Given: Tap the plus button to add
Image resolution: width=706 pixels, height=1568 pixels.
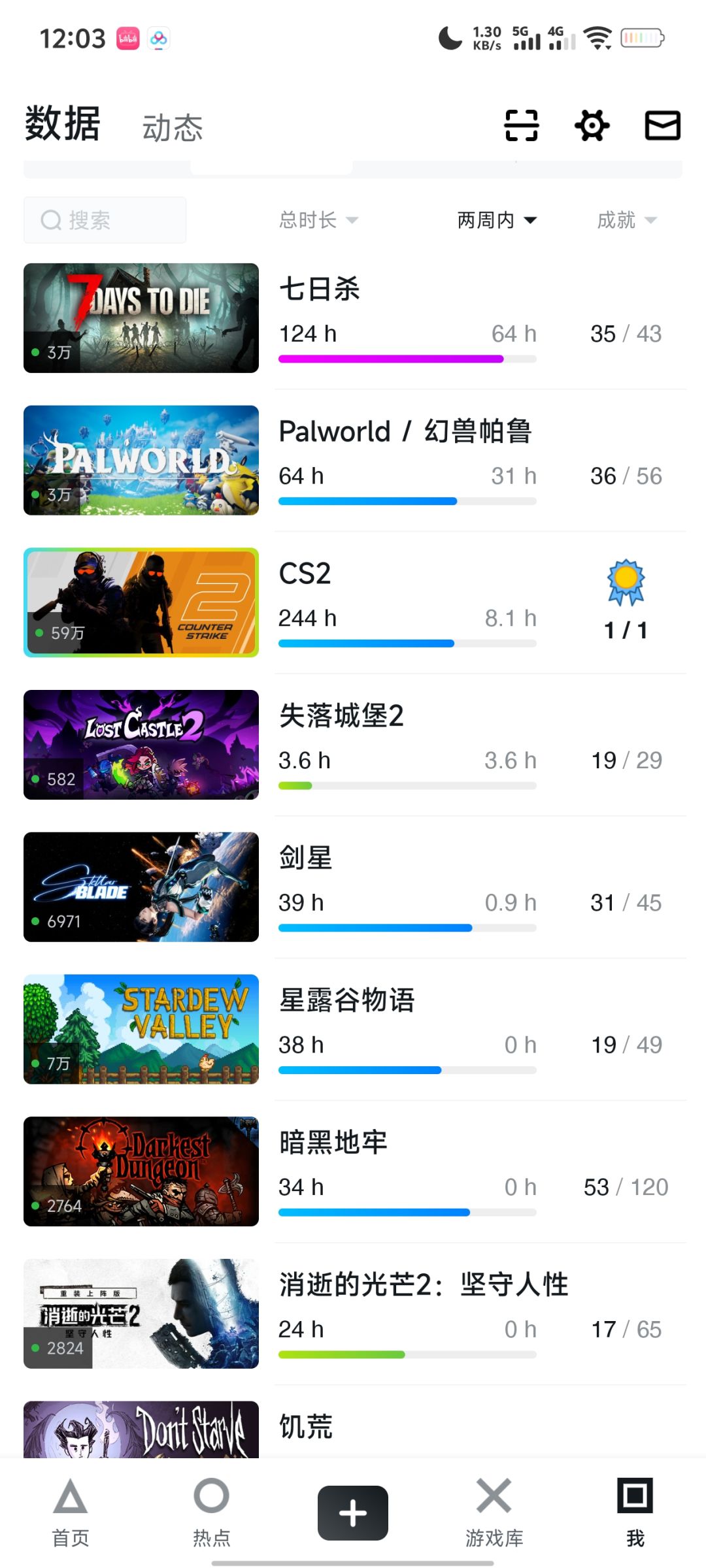Looking at the screenshot, I should click(353, 1513).
